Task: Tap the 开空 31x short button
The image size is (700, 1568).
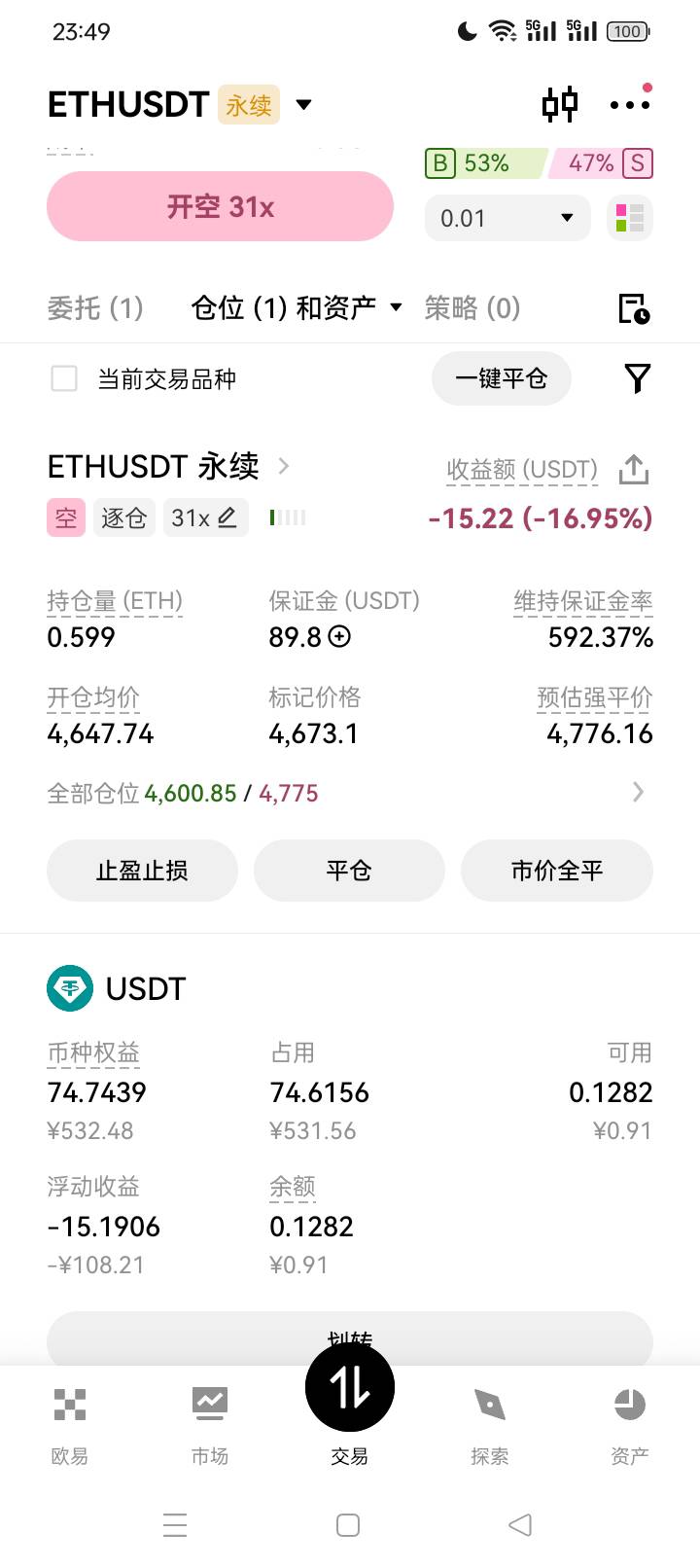Action: coord(220,206)
